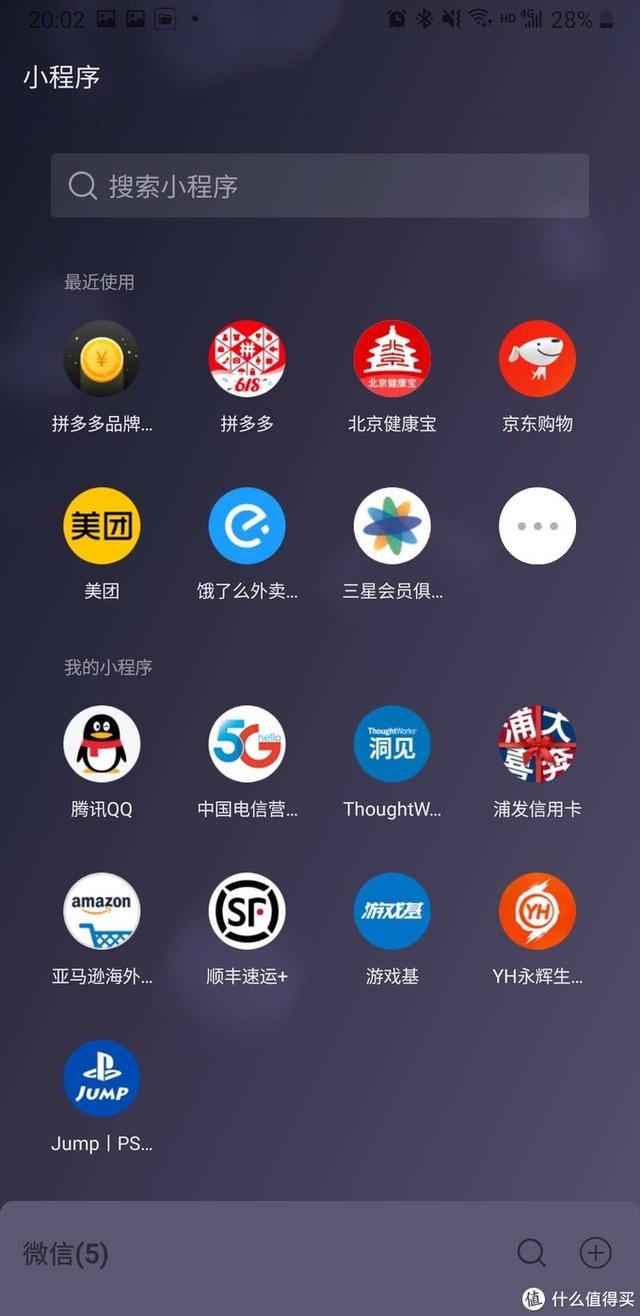
Task: Tap the 搜索小程序 search field
Action: 320,186
